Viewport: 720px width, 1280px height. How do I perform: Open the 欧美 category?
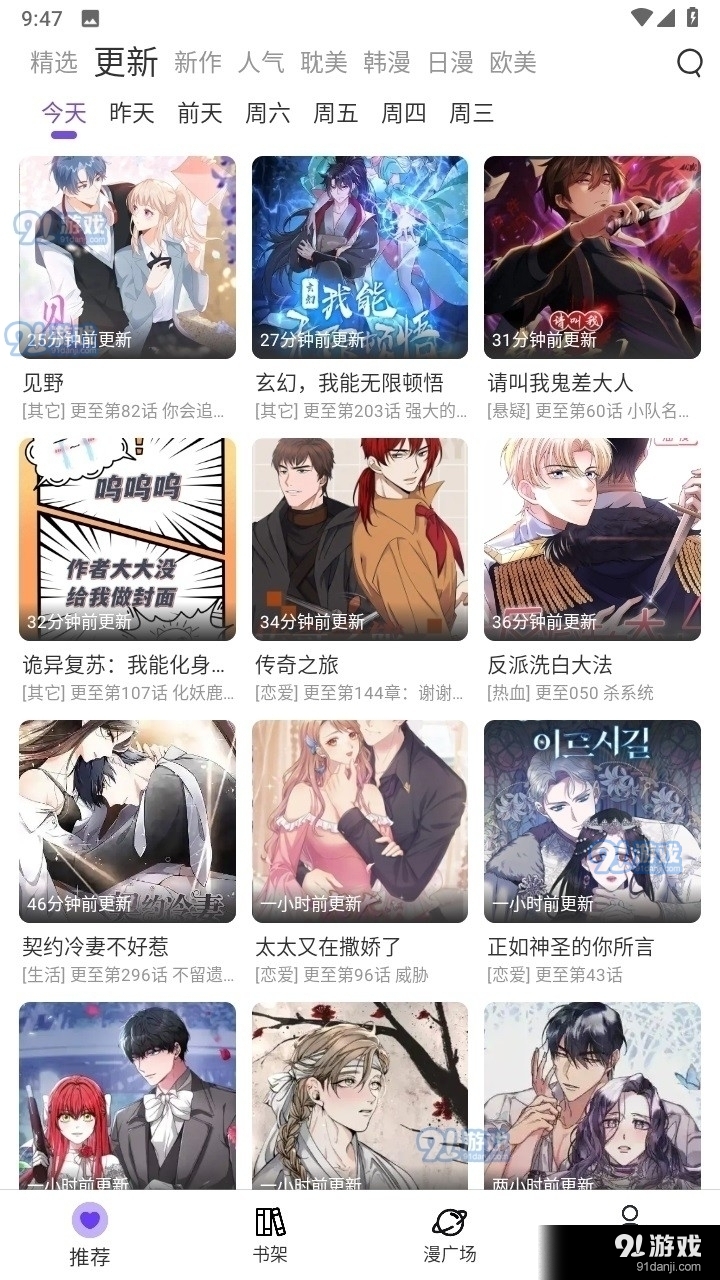coord(513,62)
